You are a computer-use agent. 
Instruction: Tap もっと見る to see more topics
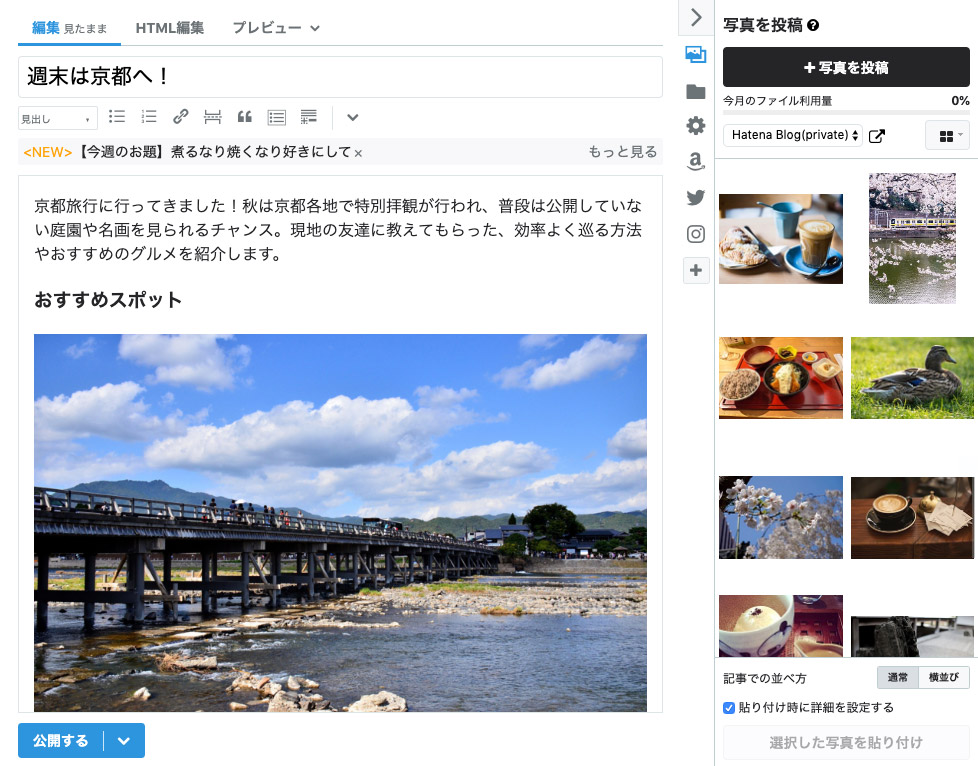[x=622, y=152]
